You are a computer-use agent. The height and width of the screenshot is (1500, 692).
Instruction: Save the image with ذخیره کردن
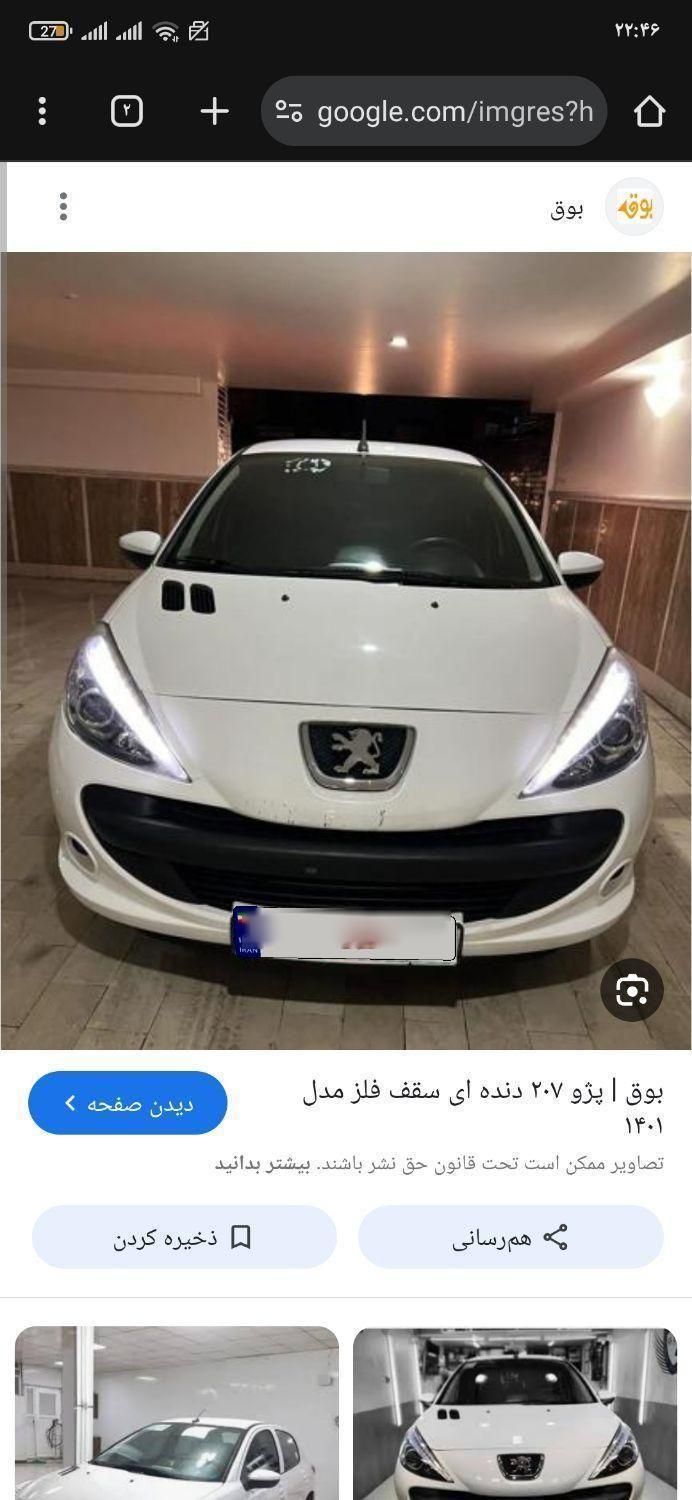tap(184, 1238)
